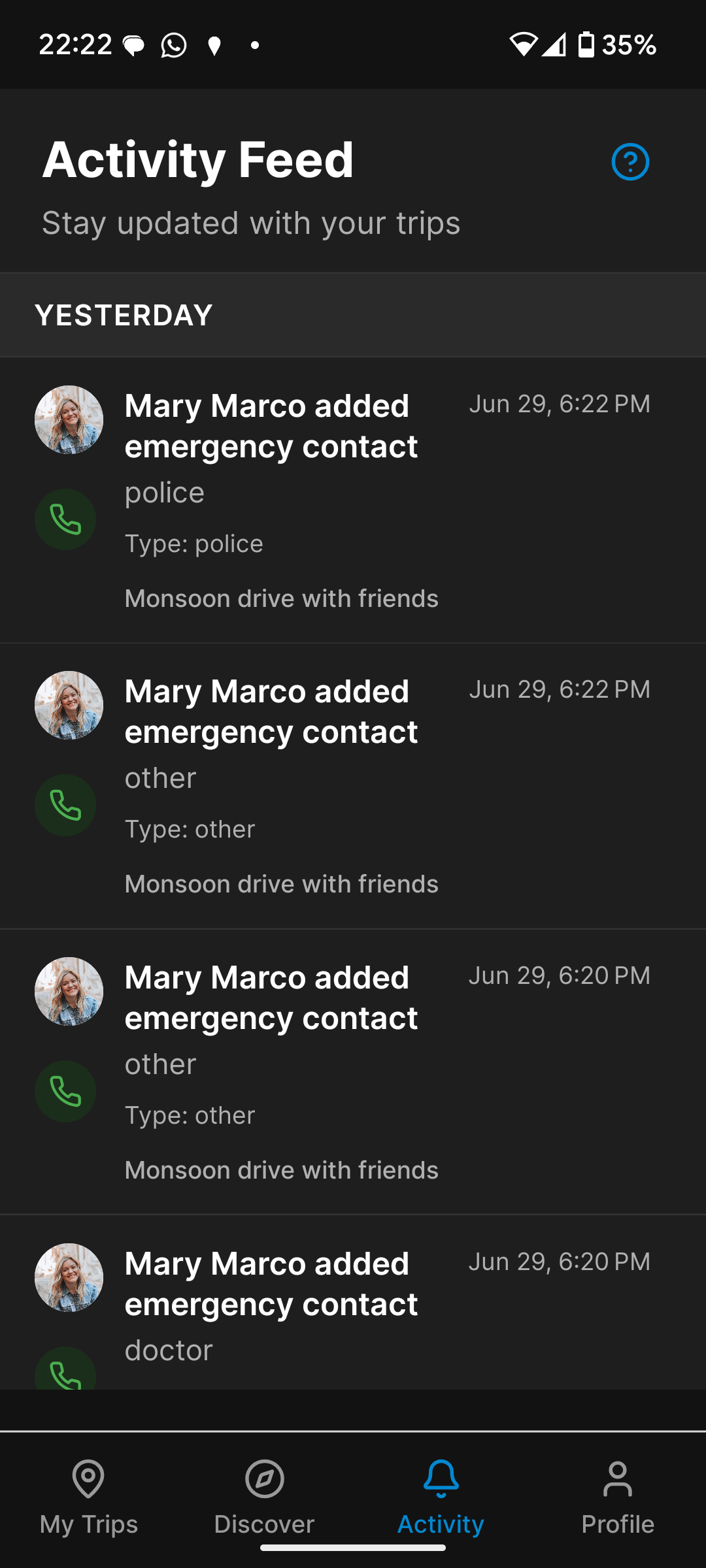Image resolution: width=706 pixels, height=1568 pixels.
Task: Open the help question mark icon
Action: (630, 162)
